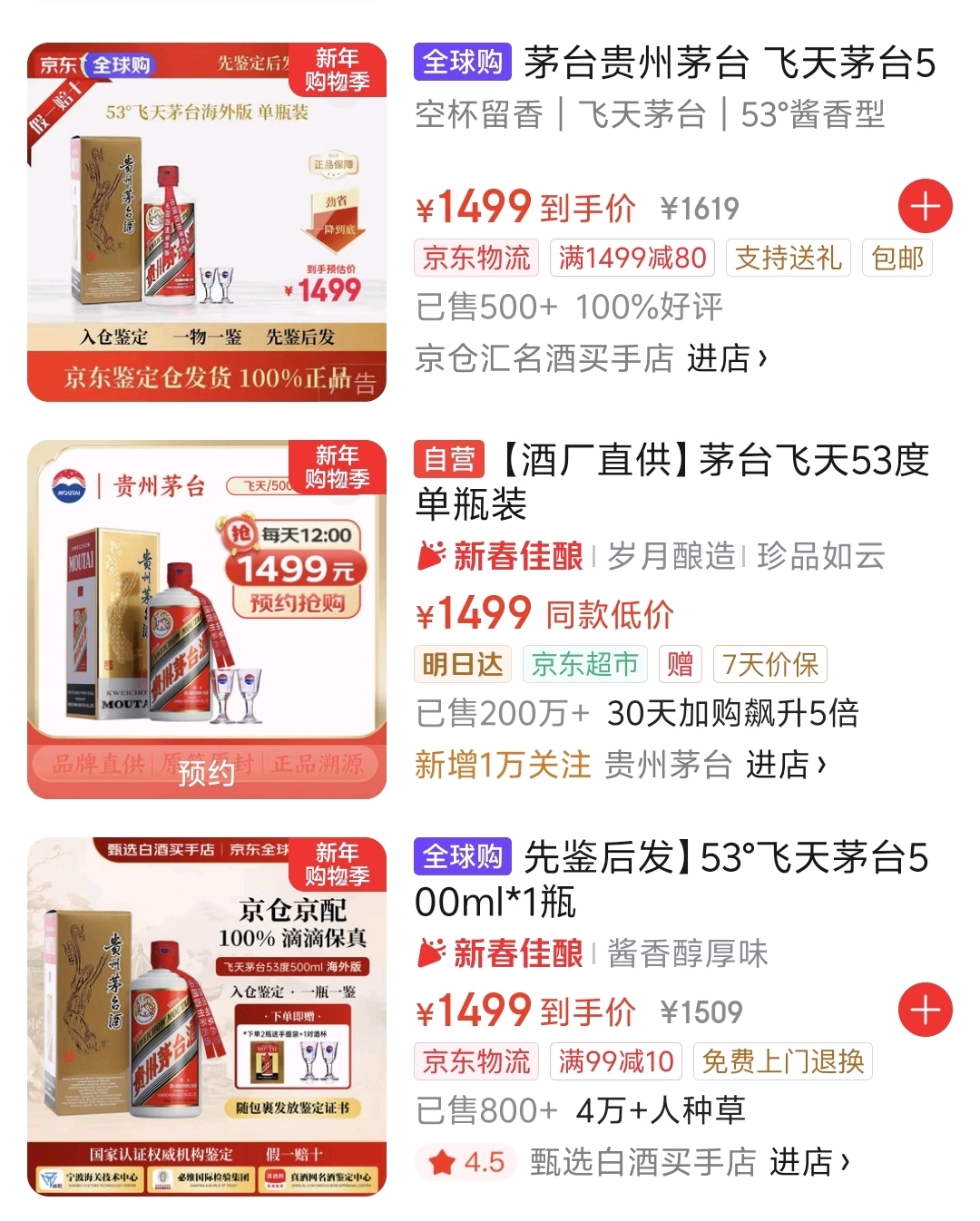Image resolution: width=980 pixels, height=1221 pixels.
Task: Open the 京仓京配 飞天茅台 product image
Action: tap(207, 1016)
